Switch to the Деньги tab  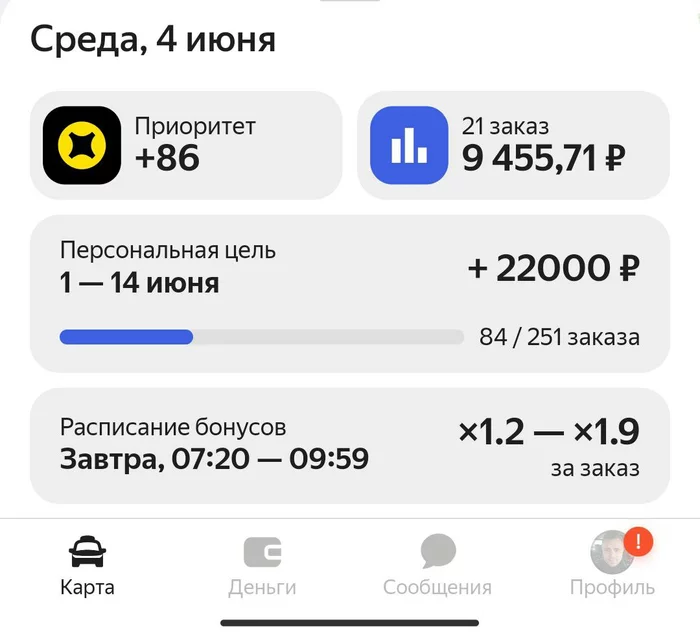coord(262,566)
